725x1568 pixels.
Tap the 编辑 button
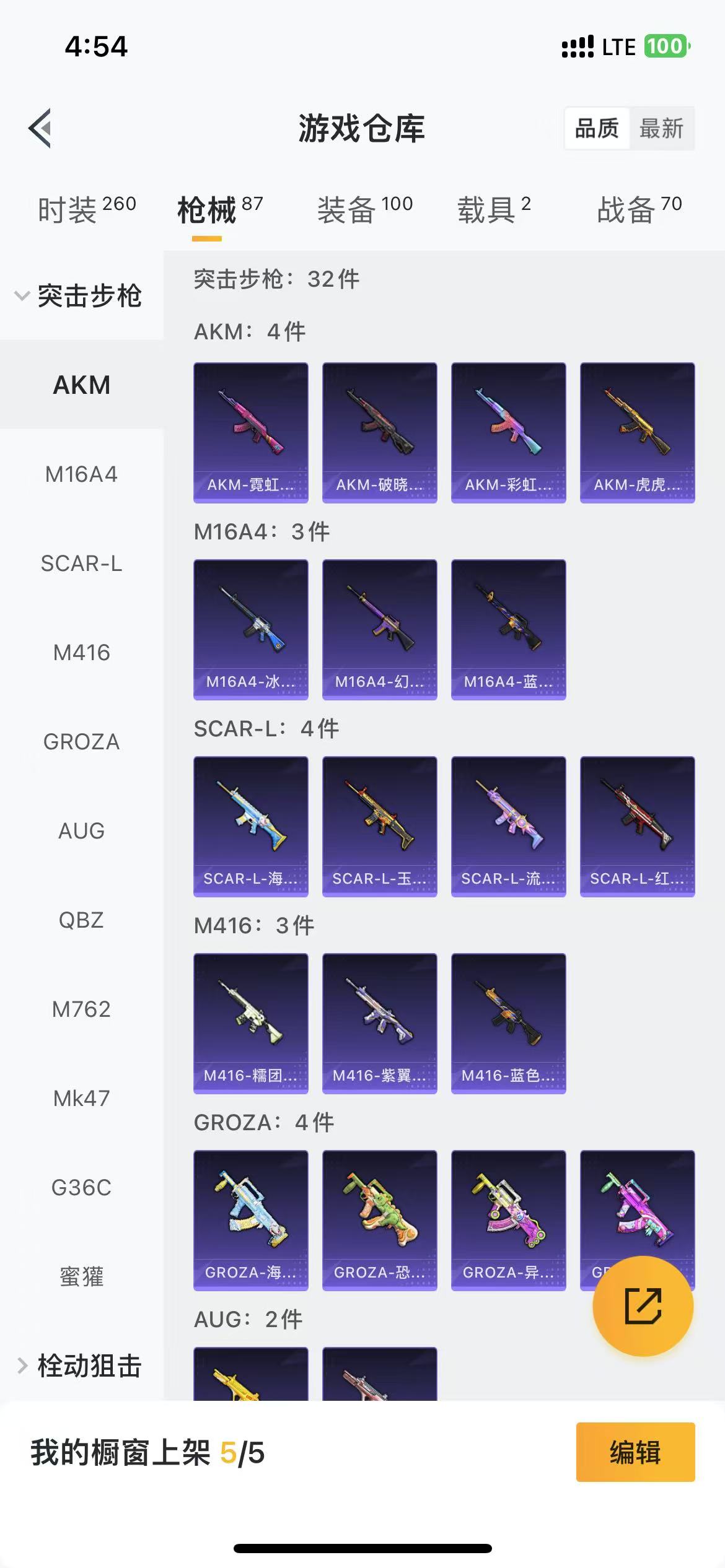pos(635,1452)
